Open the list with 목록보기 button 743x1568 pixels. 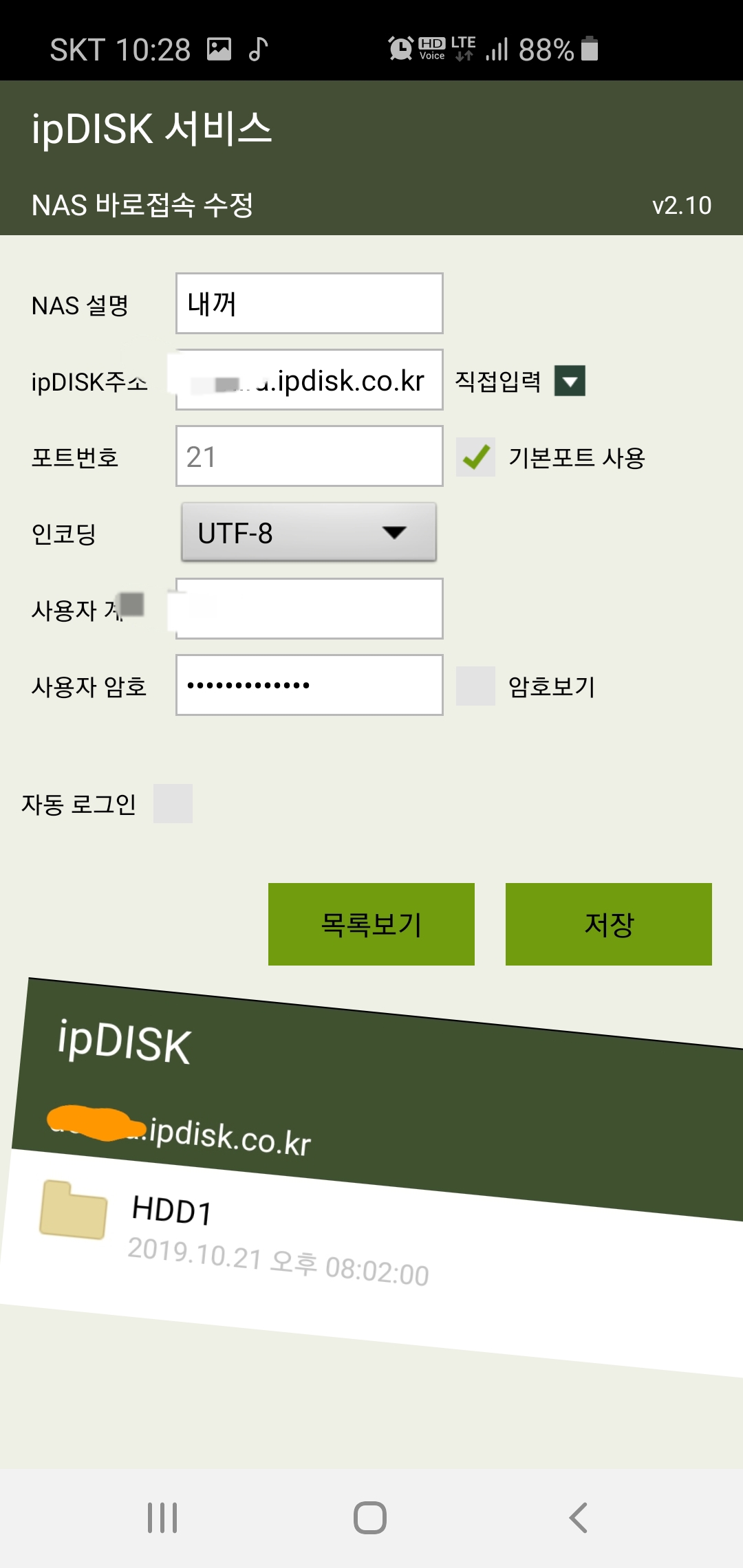[371, 924]
